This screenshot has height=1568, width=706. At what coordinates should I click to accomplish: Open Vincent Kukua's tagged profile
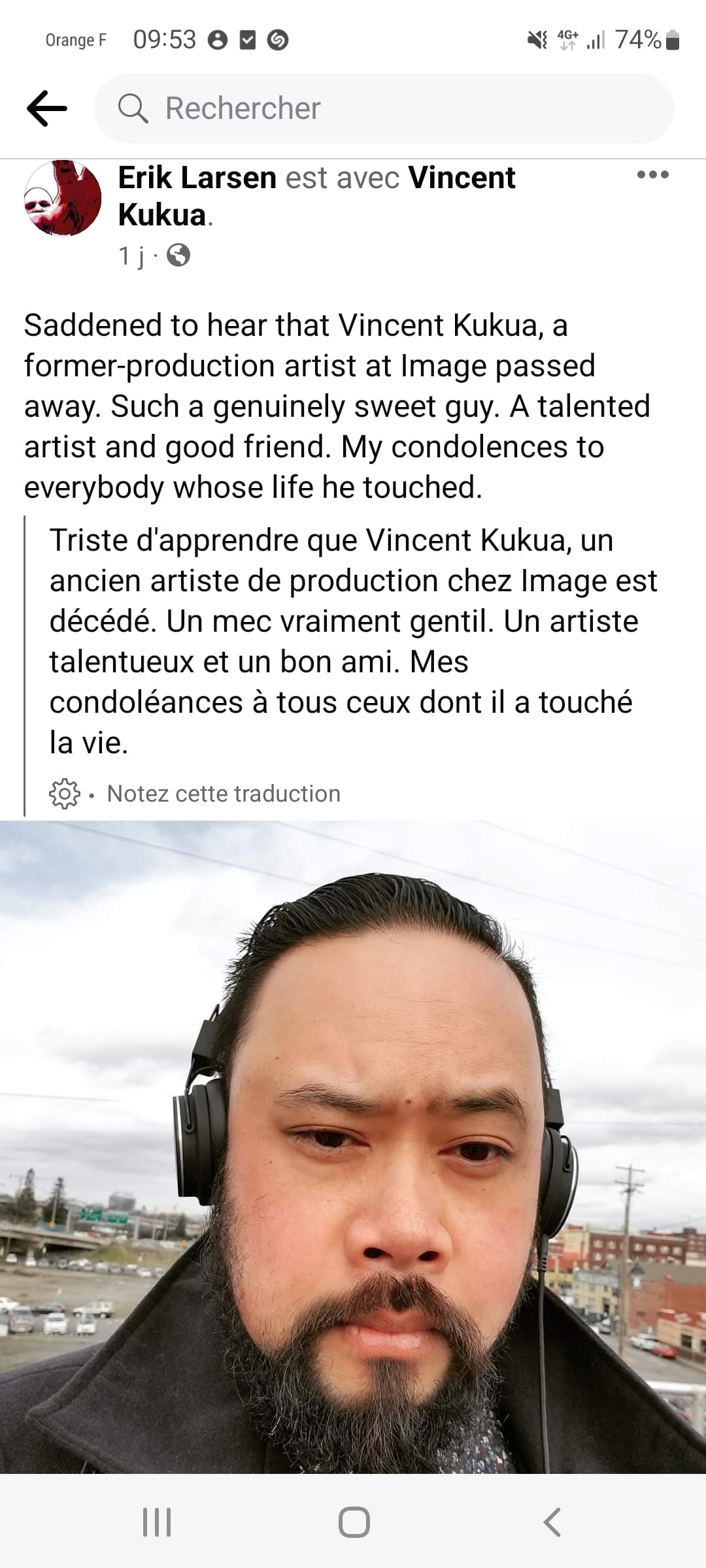click(316, 196)
